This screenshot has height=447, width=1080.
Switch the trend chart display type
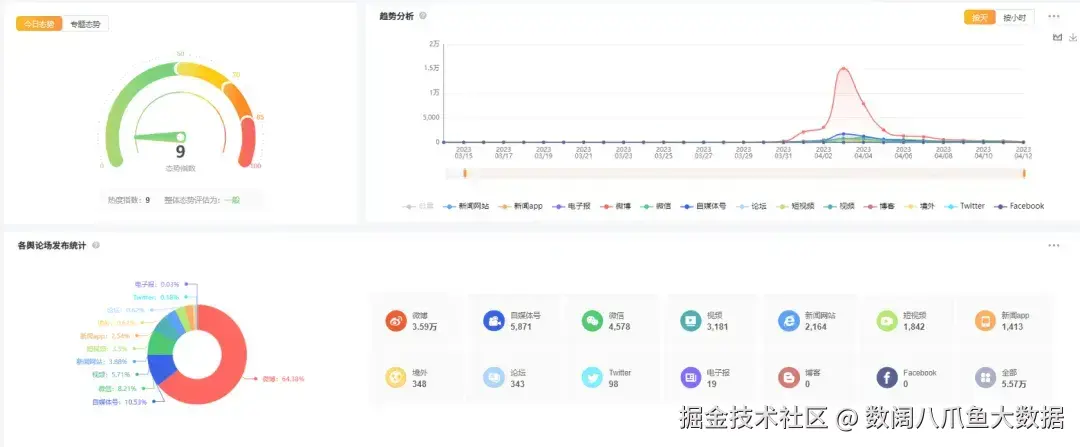pos(1058,38)
